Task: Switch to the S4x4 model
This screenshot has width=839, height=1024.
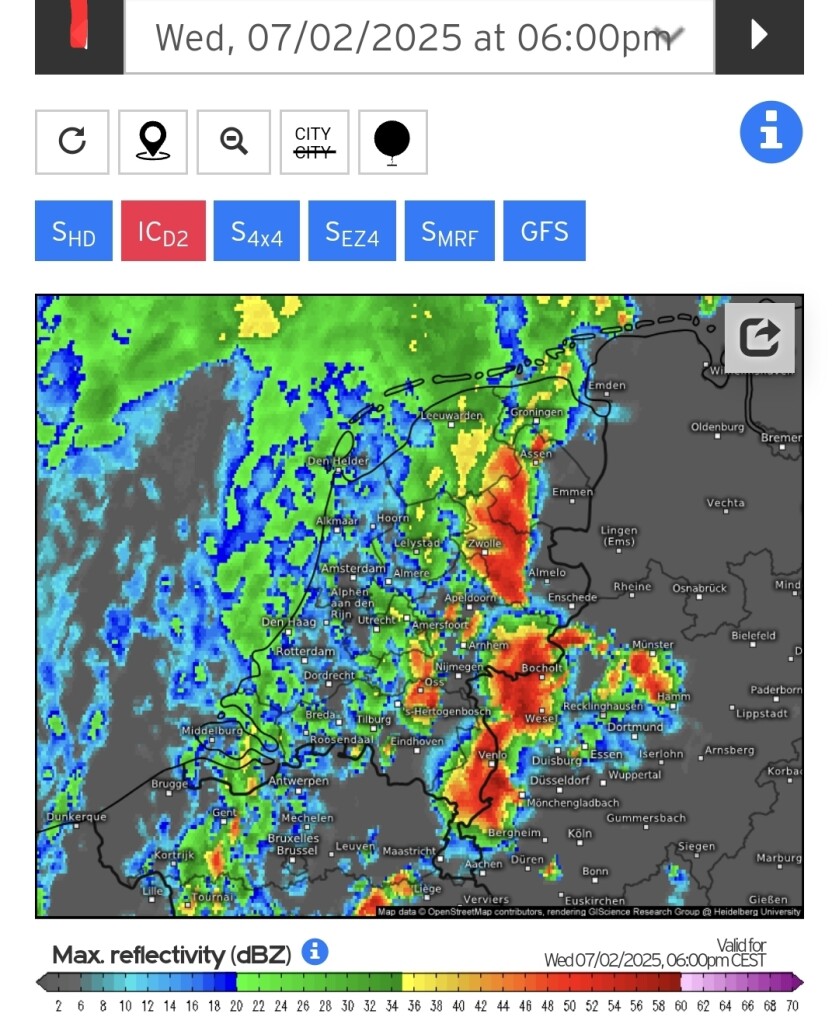Action: tap(256, 231)
